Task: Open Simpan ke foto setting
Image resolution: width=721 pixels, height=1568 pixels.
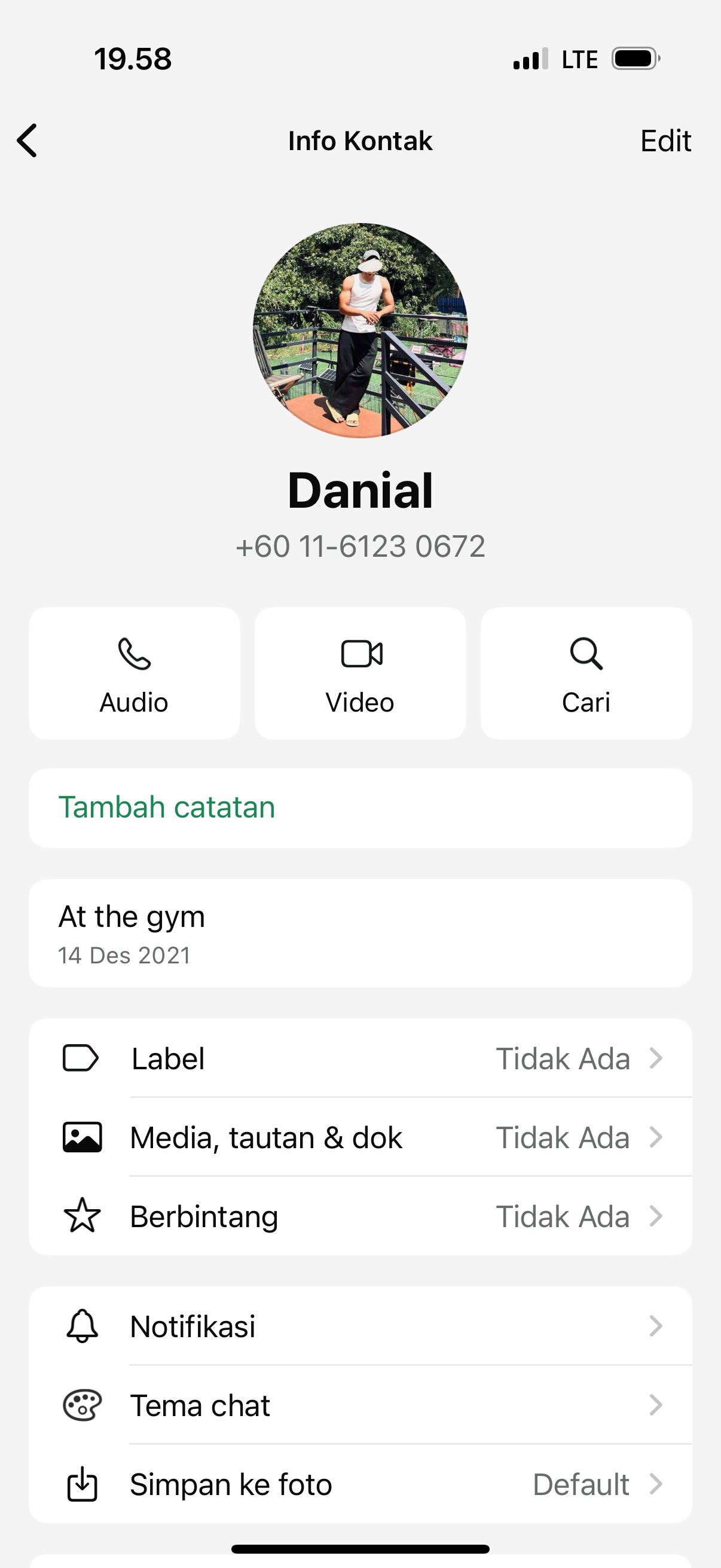Action: pos(360,1484)
